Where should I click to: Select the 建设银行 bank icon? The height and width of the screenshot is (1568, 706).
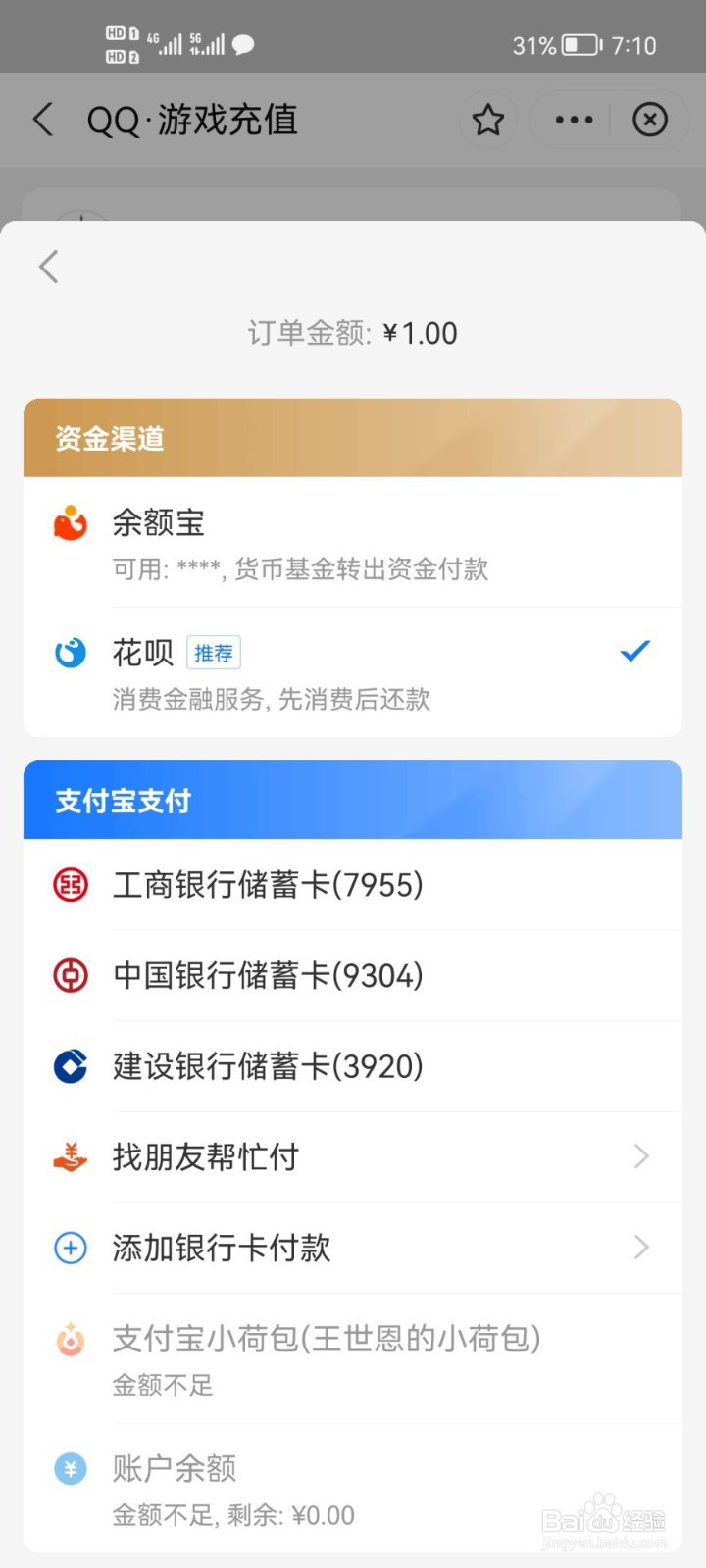click(69, 1066)
